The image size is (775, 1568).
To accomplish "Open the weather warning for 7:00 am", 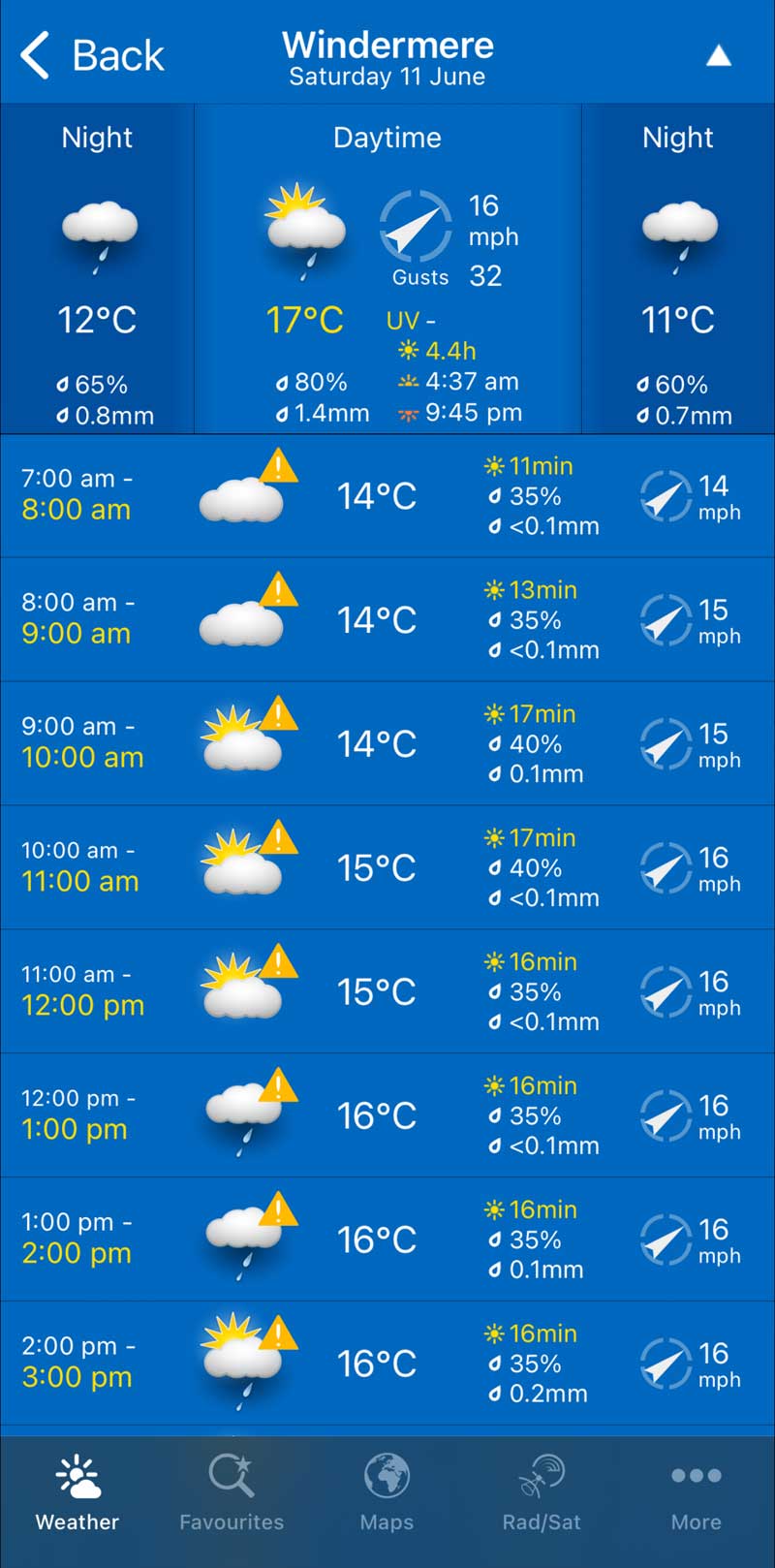I will pyautogui.click(x=279, y=466).
